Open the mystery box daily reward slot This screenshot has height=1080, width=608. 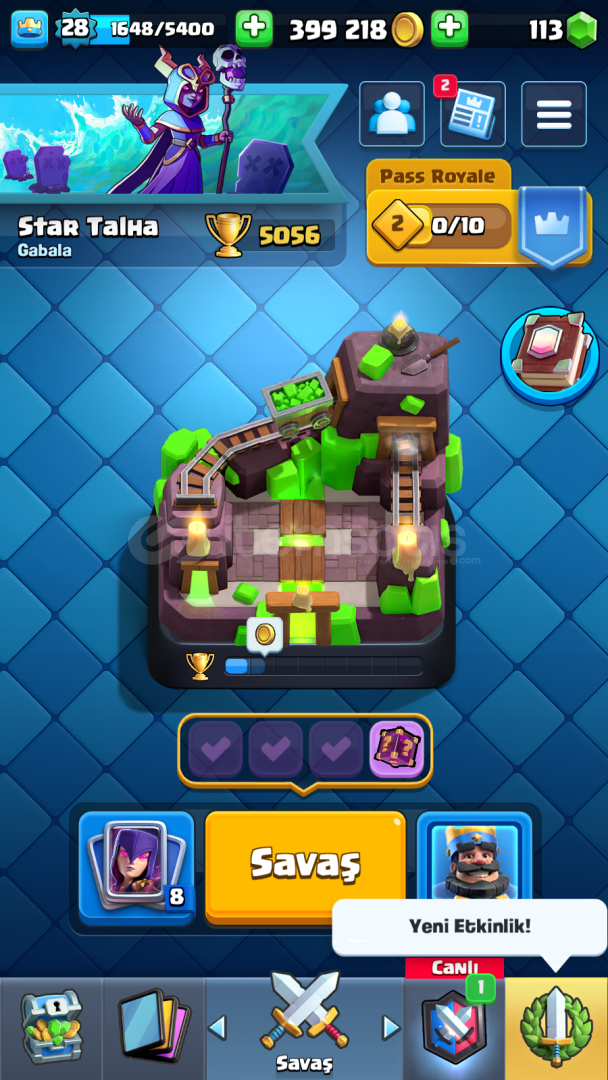coord(397,749)
